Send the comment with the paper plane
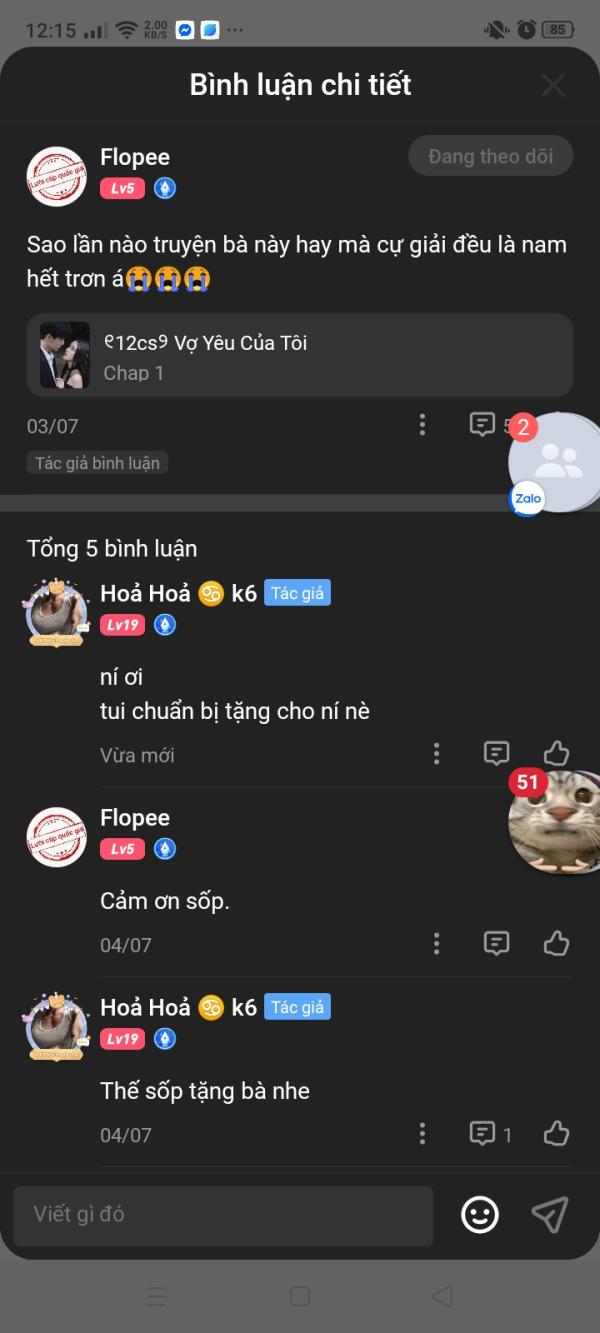Image resolution: width=600 pixels, height=1333 pixels. (x=550, y=1215)
